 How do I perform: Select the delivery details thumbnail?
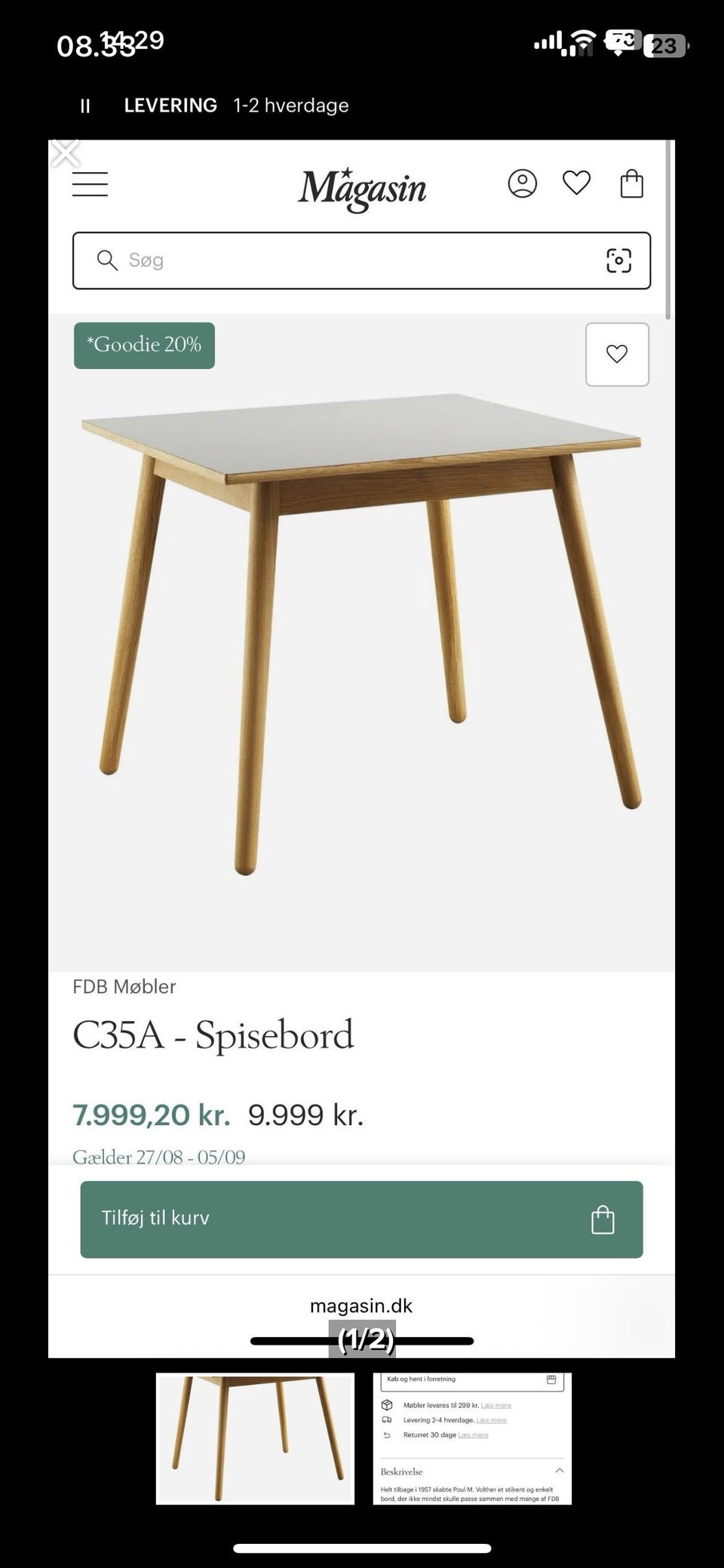point(472,1438)
